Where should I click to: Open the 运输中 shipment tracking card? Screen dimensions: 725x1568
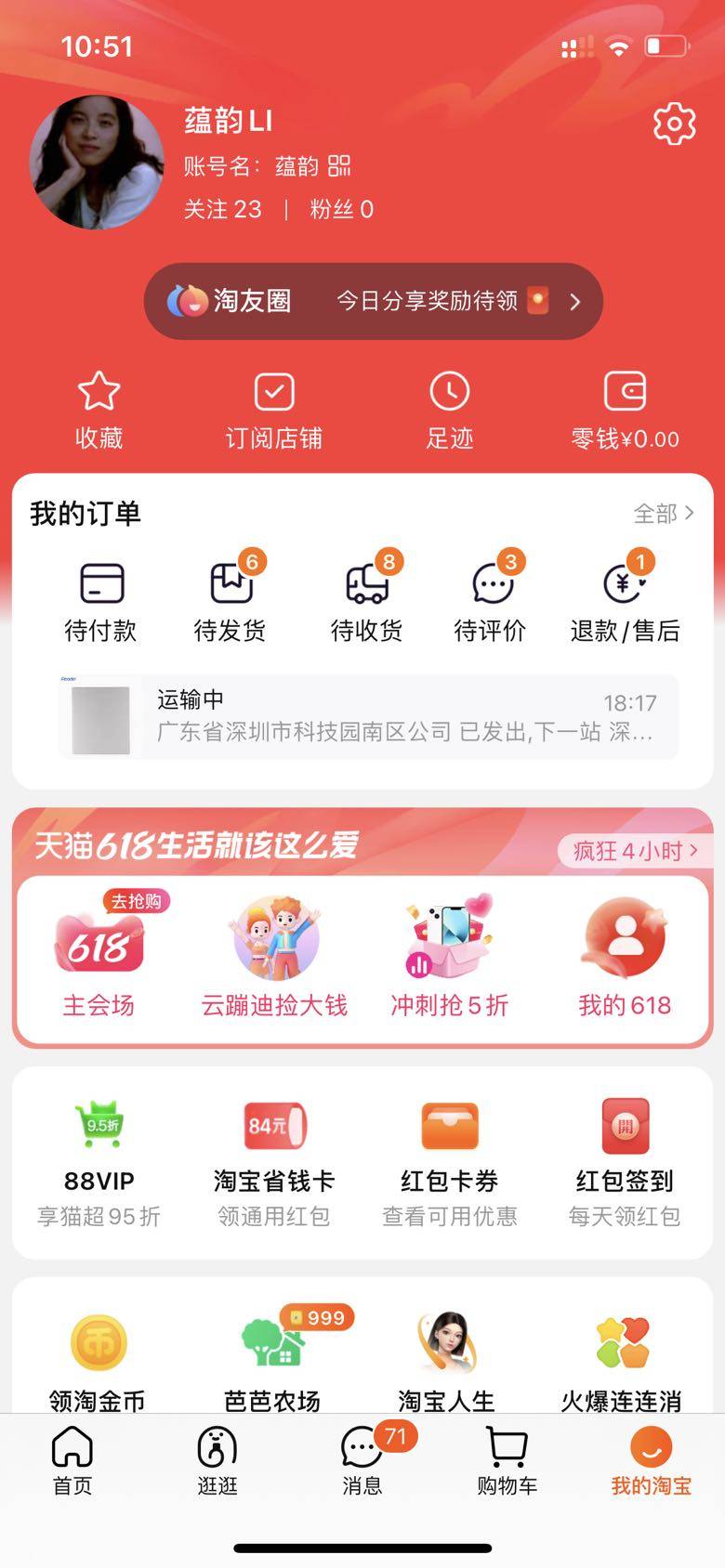tap(368, 717)
